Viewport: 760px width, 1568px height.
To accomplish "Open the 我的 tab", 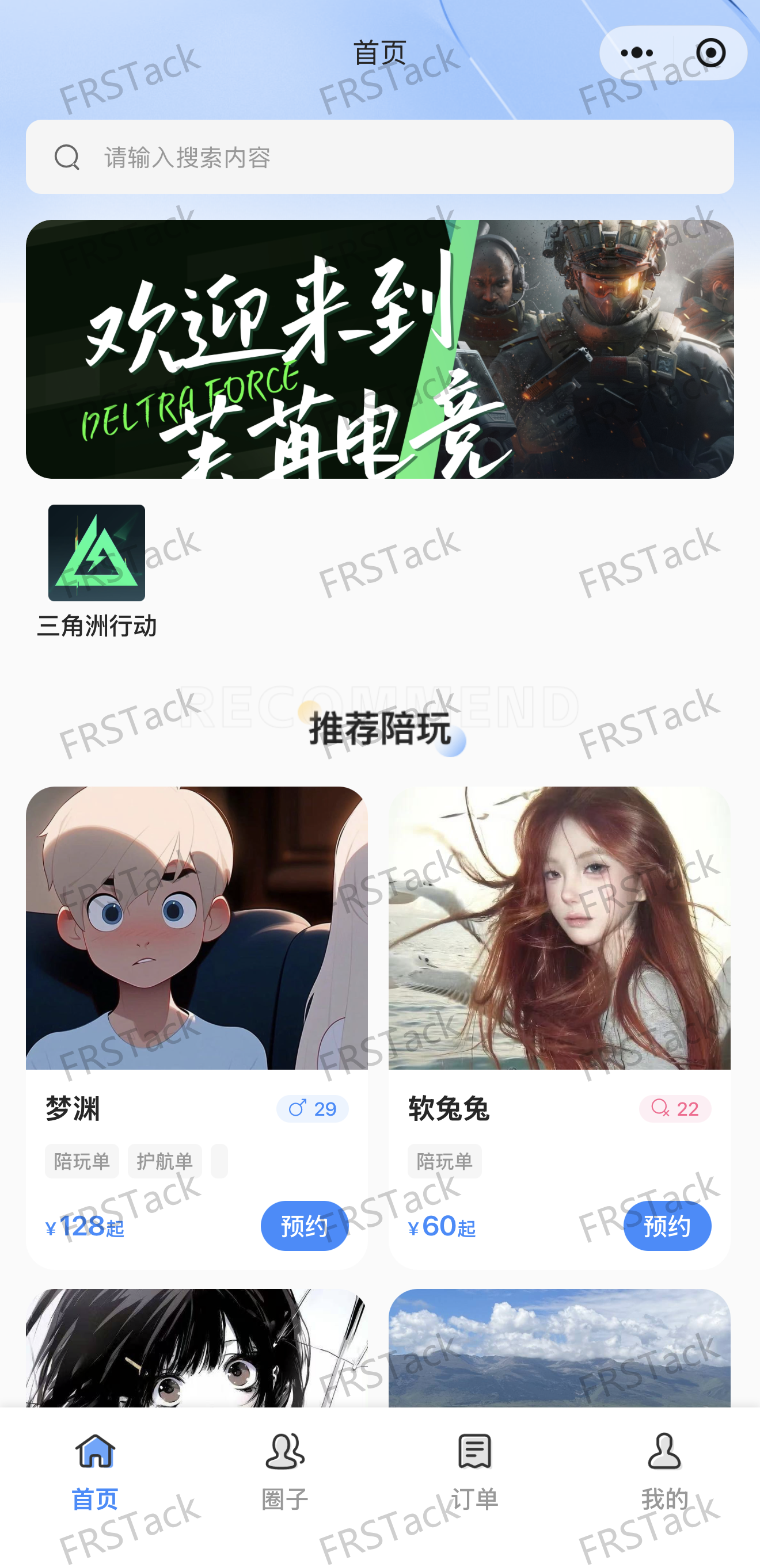I will (x=664, y=1471).
